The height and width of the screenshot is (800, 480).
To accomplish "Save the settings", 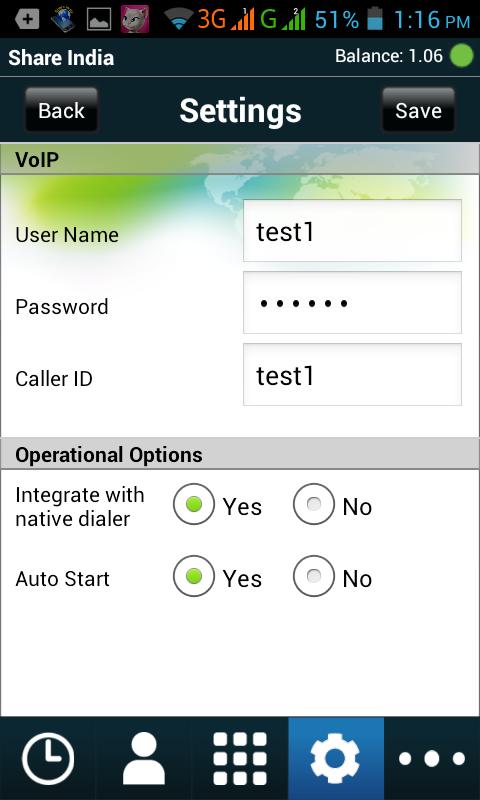I will pyautogui.click(x=418, y=110).
